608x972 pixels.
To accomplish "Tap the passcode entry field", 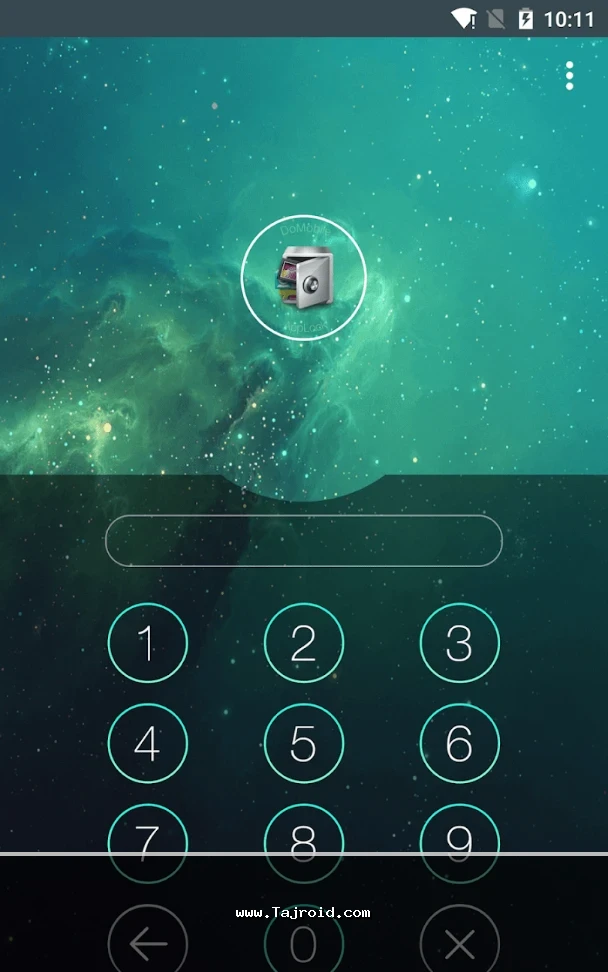I will (303, 541).
